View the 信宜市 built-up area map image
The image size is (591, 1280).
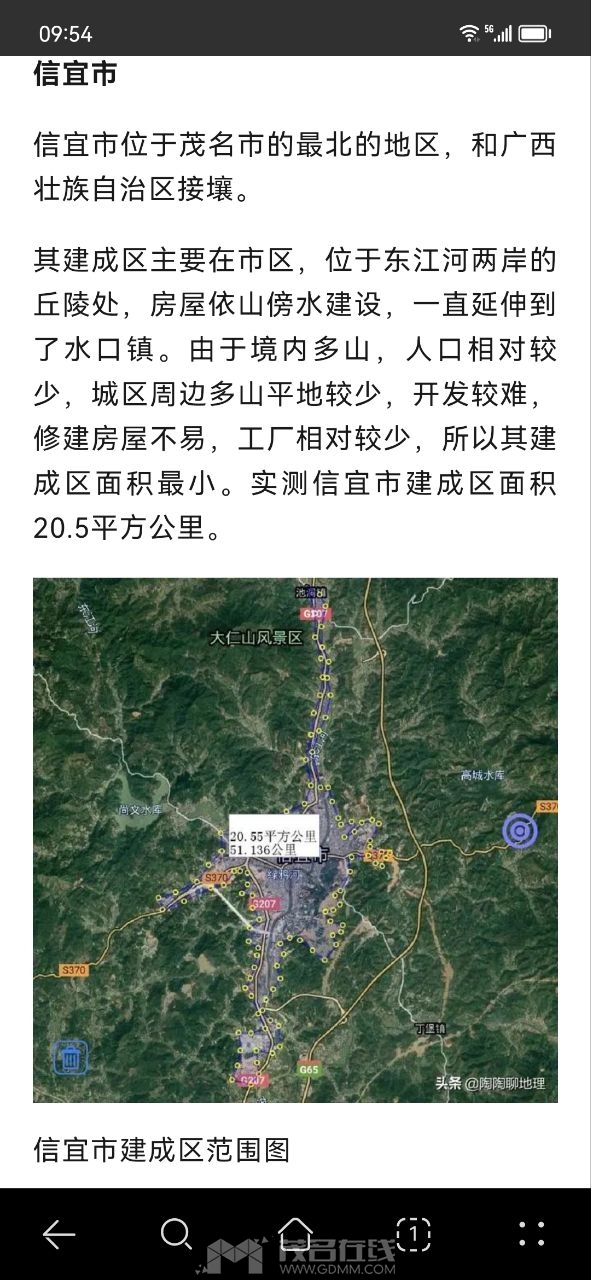coord(295,840)
